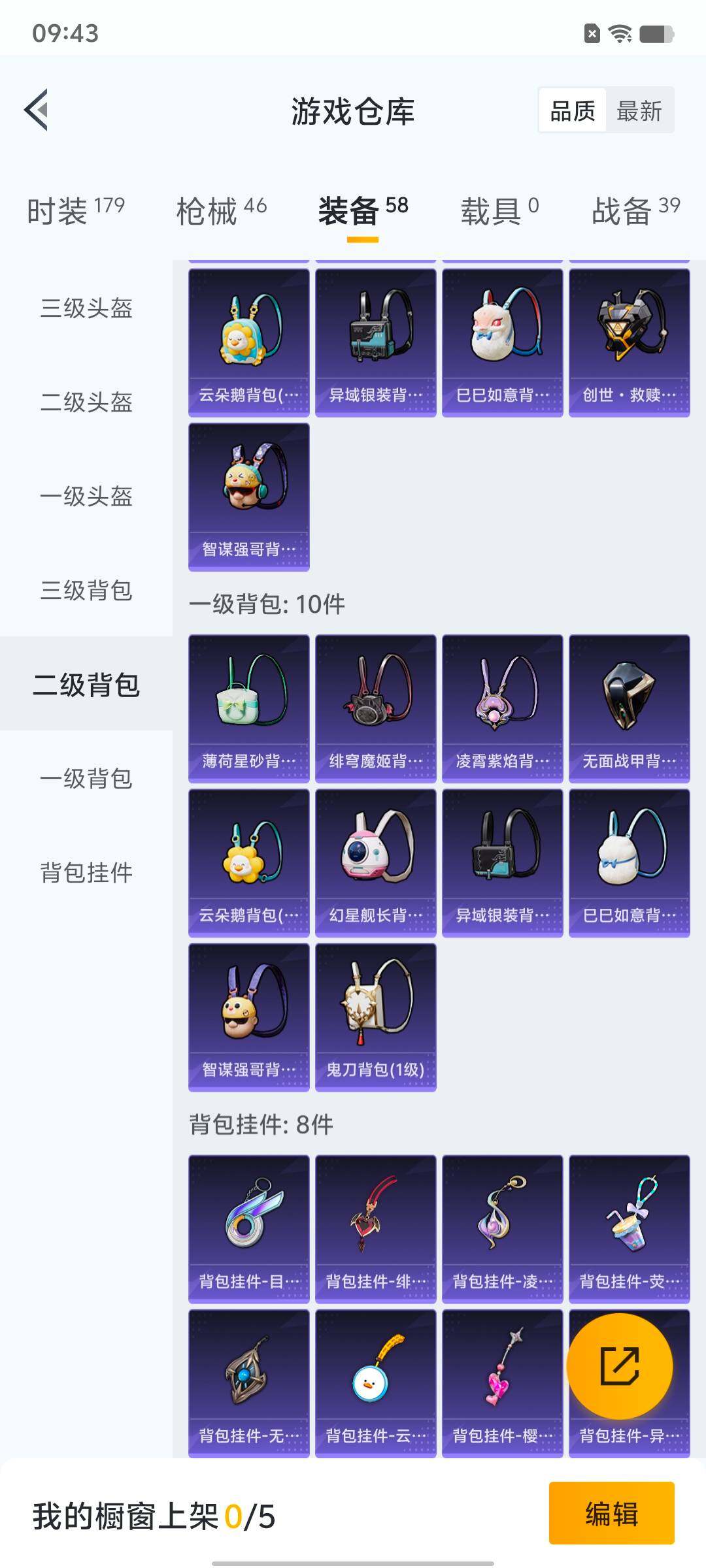Switch to the 枪械 tab
Viewport: 706px width, 1568px height.
pyautogui.click(x=221, y=210)
